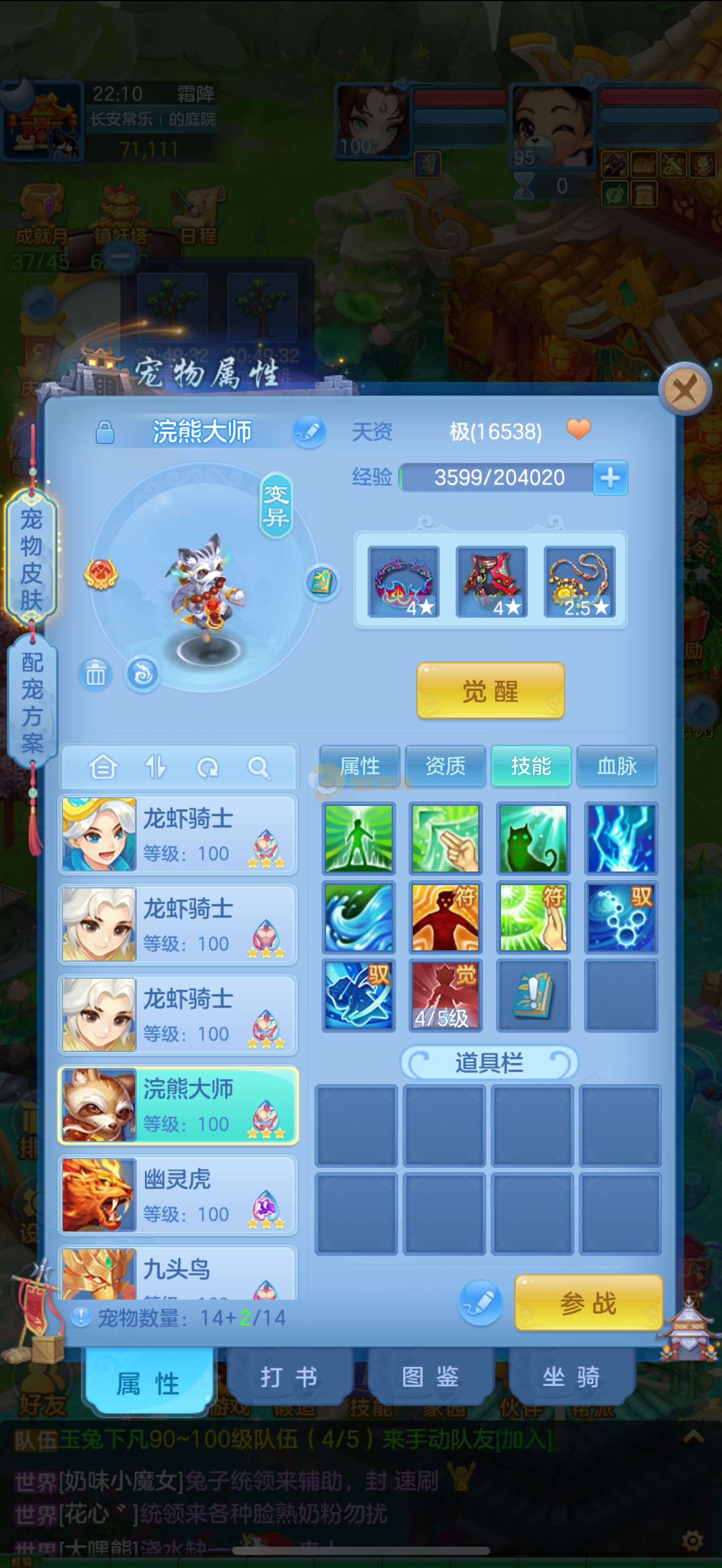Add experience with the plus button

(610, 477)
